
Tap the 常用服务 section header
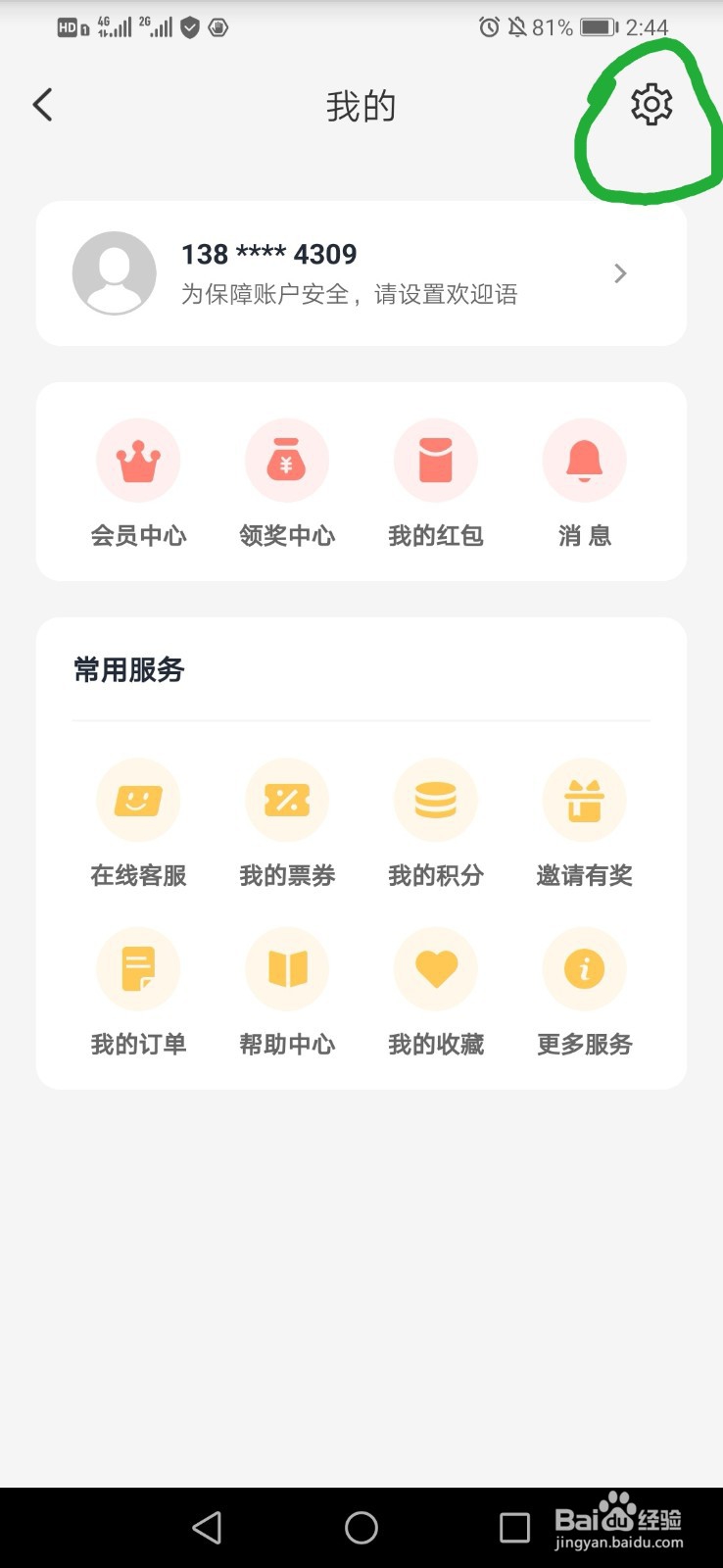click(127, 669)
